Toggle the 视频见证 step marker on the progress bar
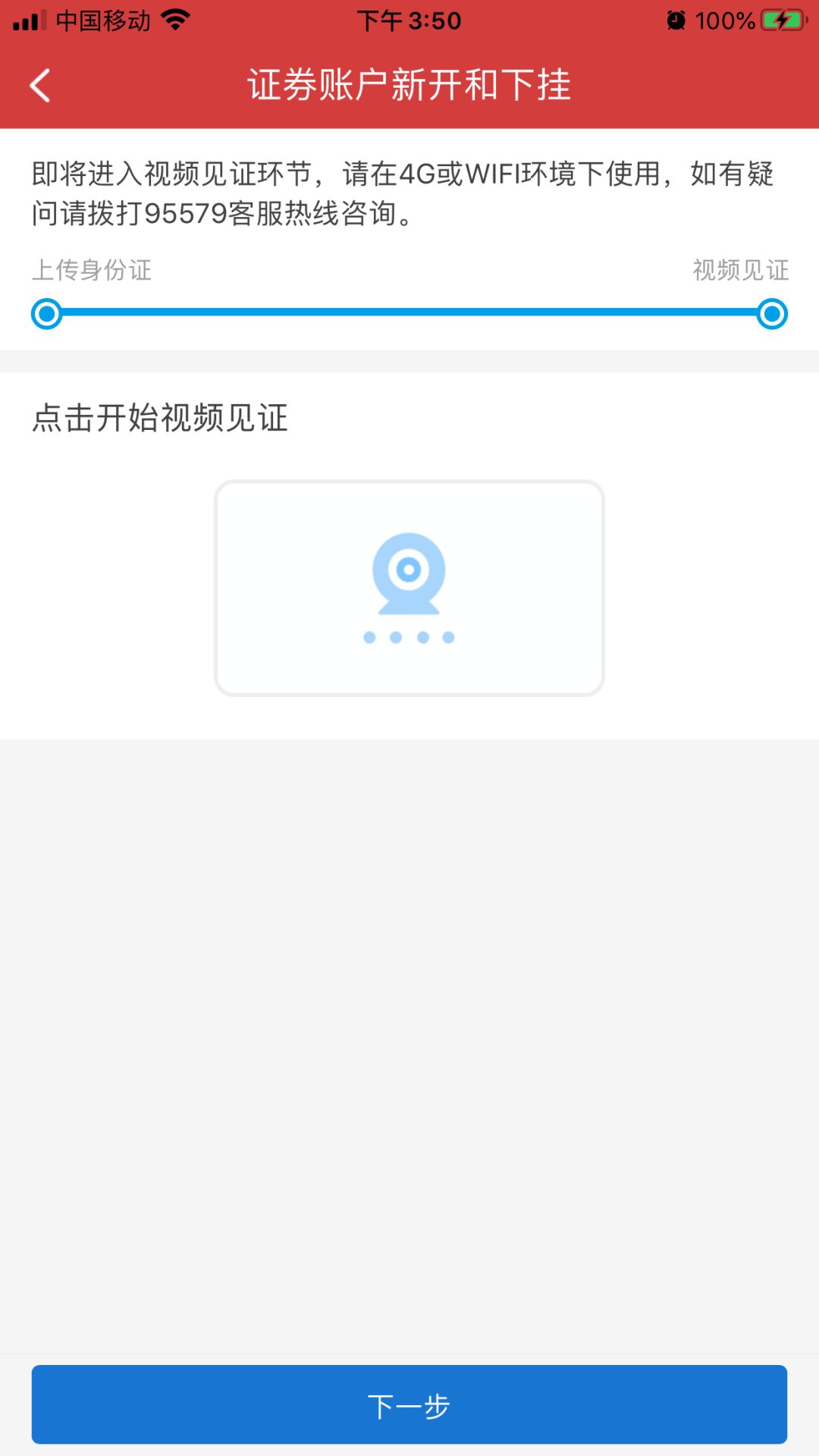This screenshot has height=1456, width=819. (x=772, y=313)
